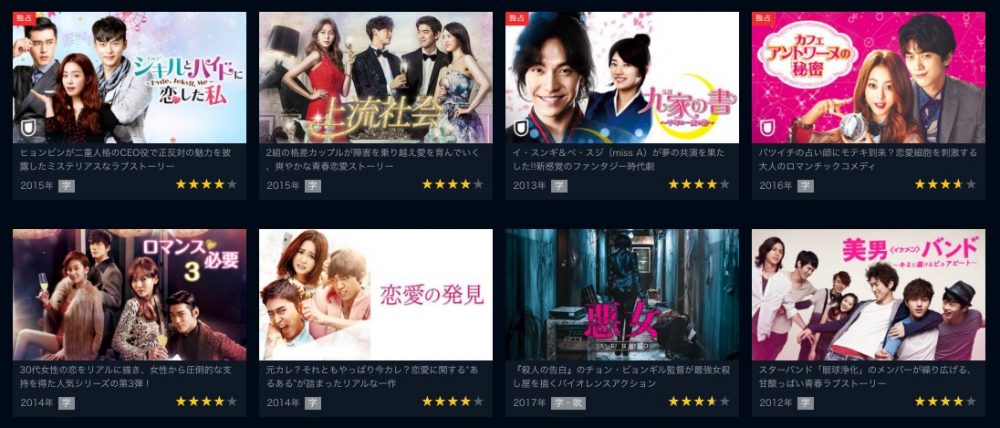The height and width of the screenshot is (428, 1000).
Task: Open カフェ・アントワーヌの秘密 movie card
Action: pos(868,78)
